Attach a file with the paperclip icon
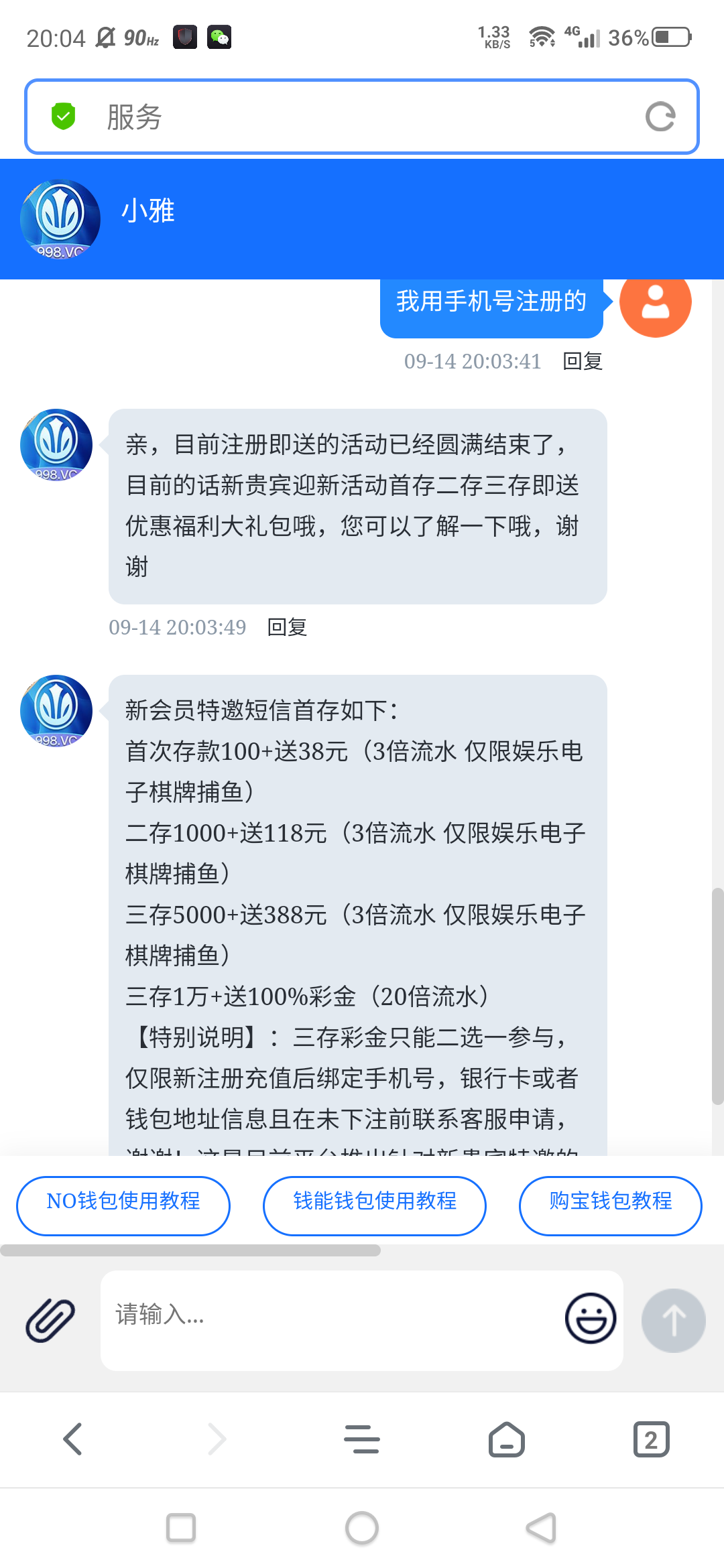Image resolution: width=724 pixels, height=1568 pixels. coord(50,1319)
